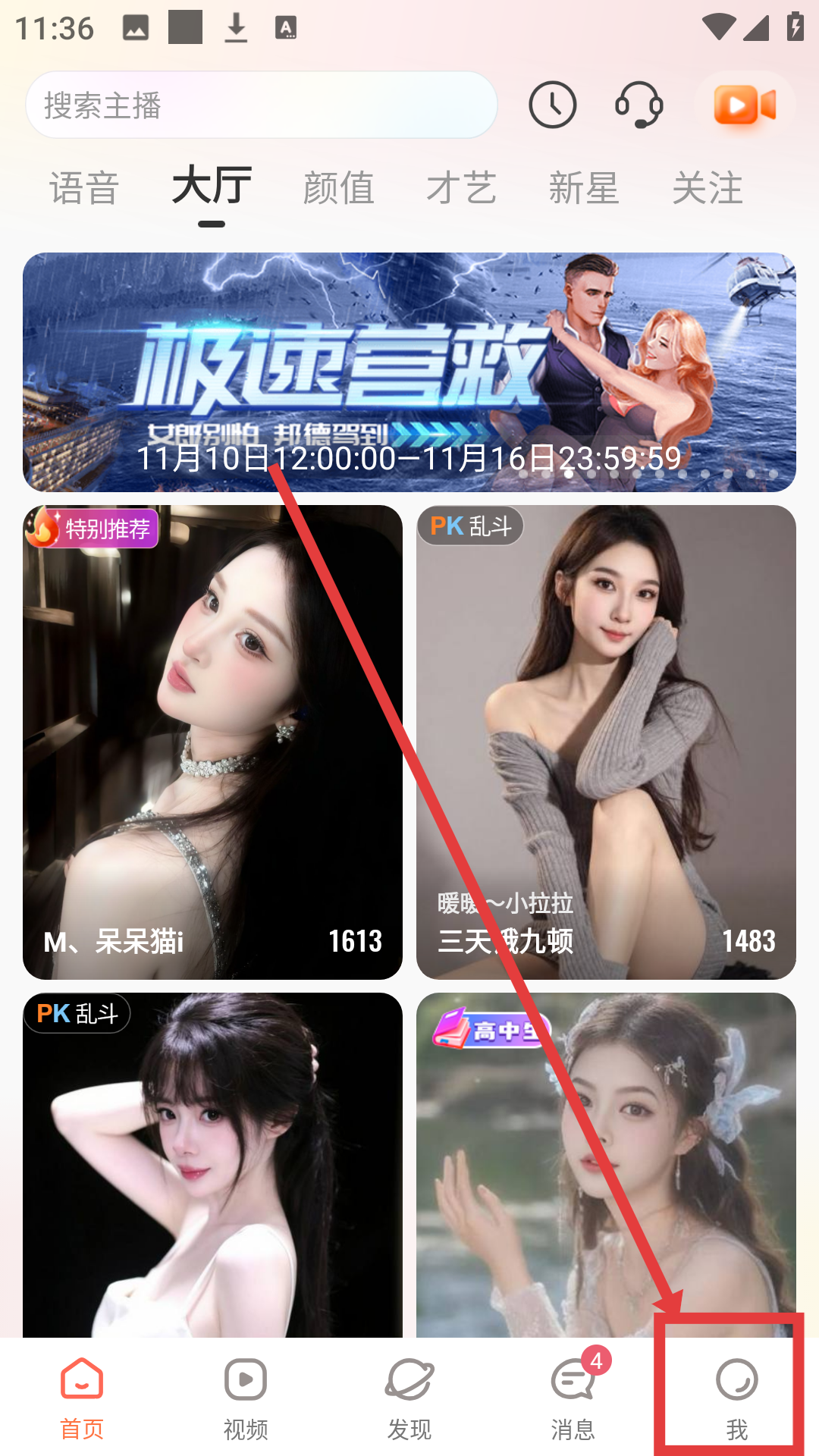819x1456 pixels.
Task: Switch to the 语音 tab
Action: (84, 188)
